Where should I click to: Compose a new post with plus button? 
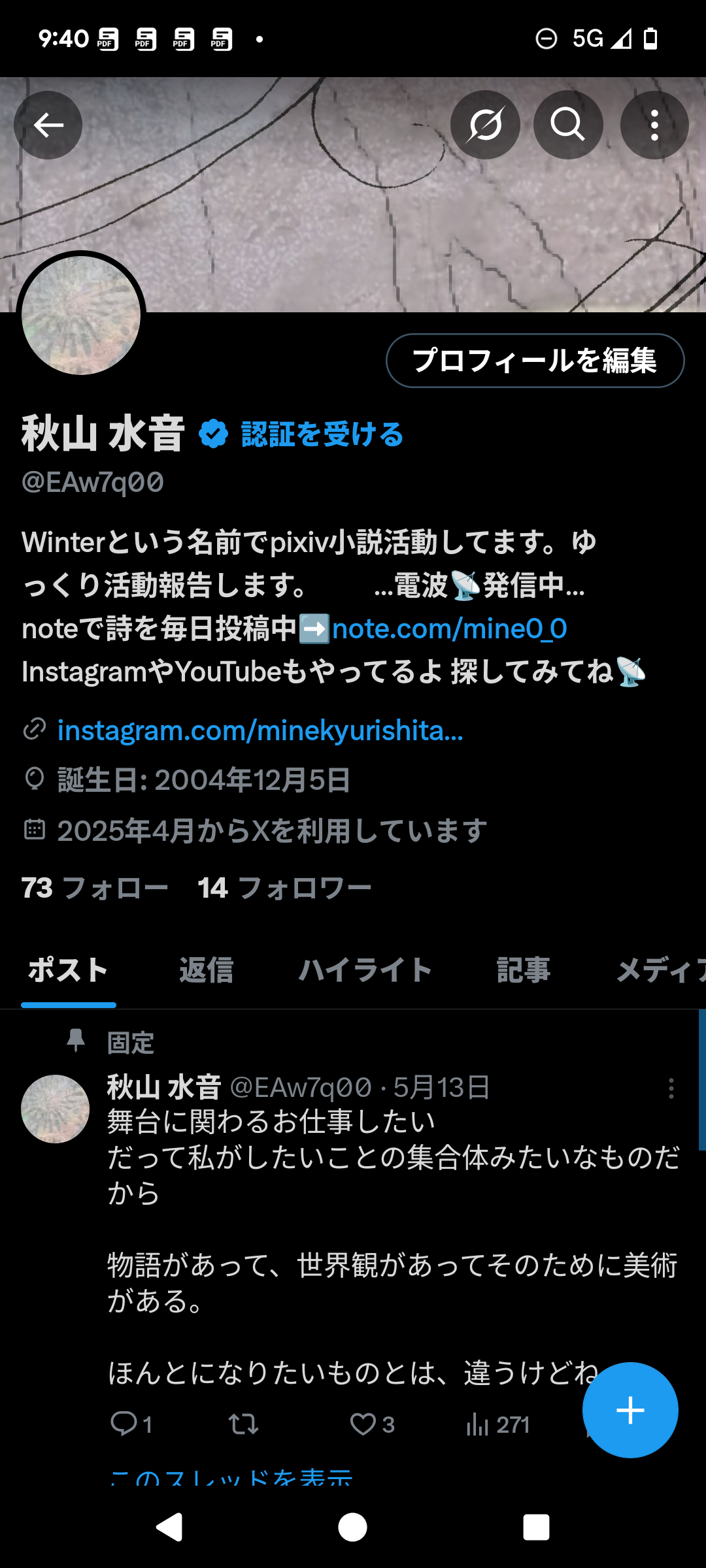[x=630, y=1410]
